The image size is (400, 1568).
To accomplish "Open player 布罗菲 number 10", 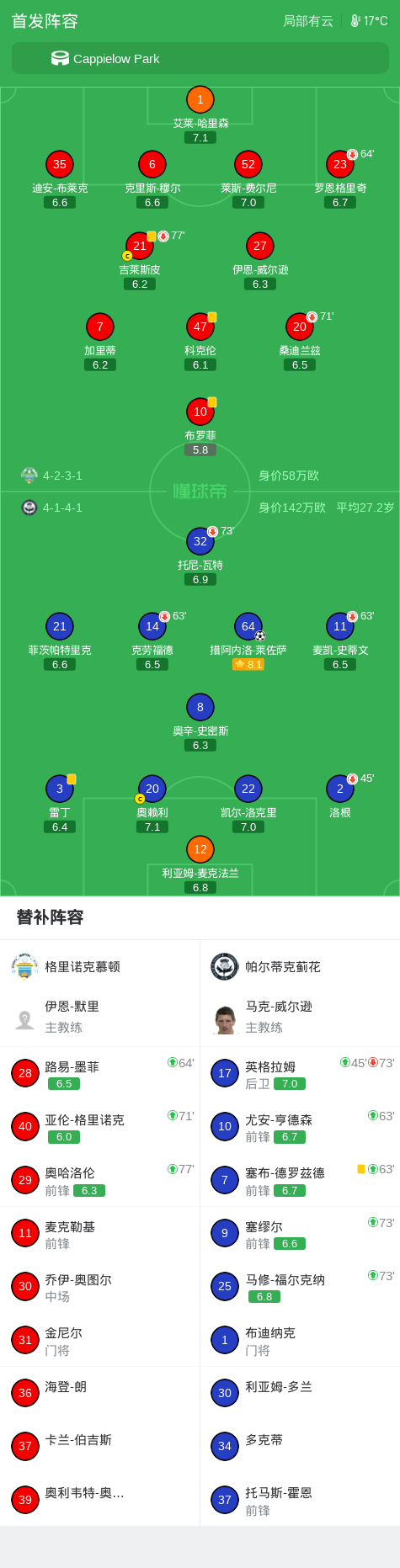I will (200, 426).
